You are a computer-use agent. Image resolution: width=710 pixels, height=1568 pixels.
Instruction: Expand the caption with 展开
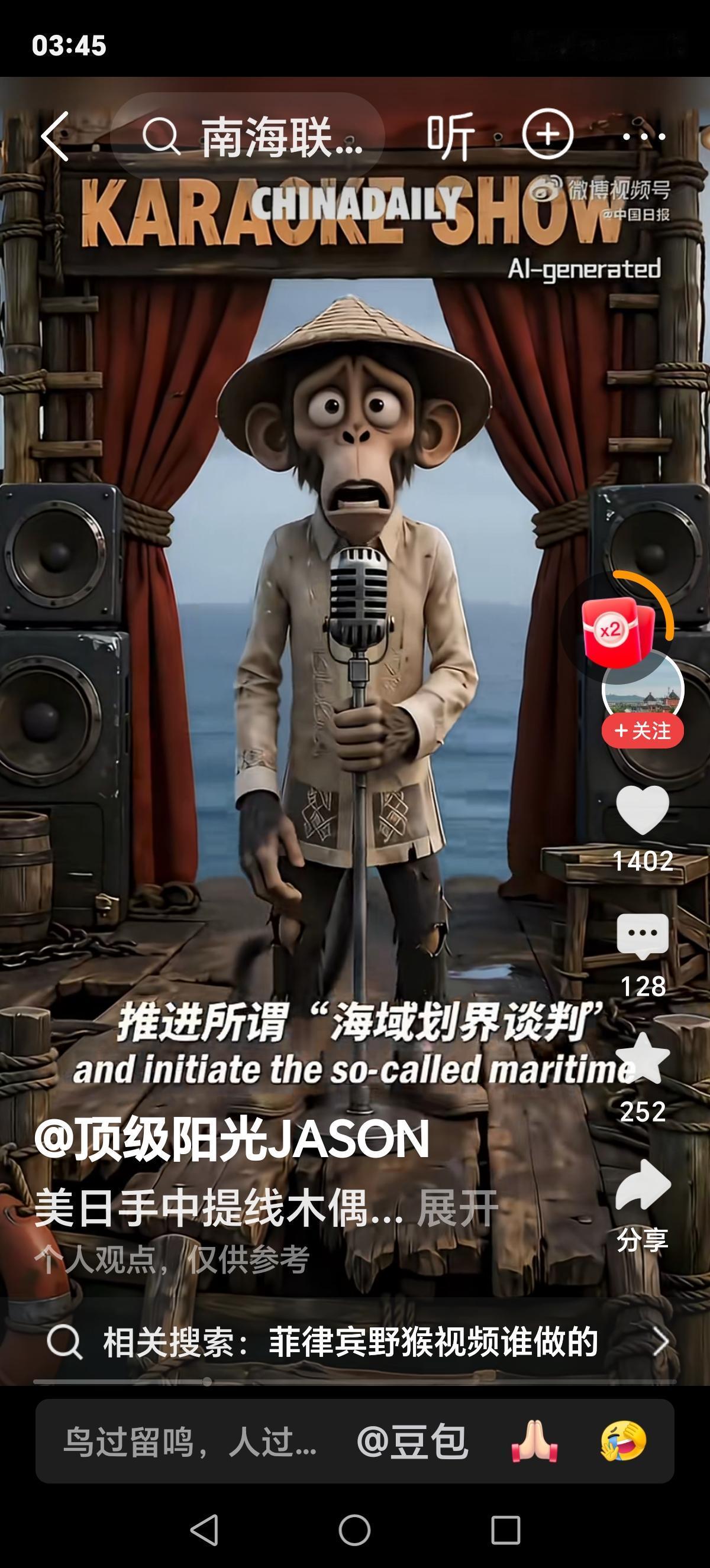(x=457, y=1209)
